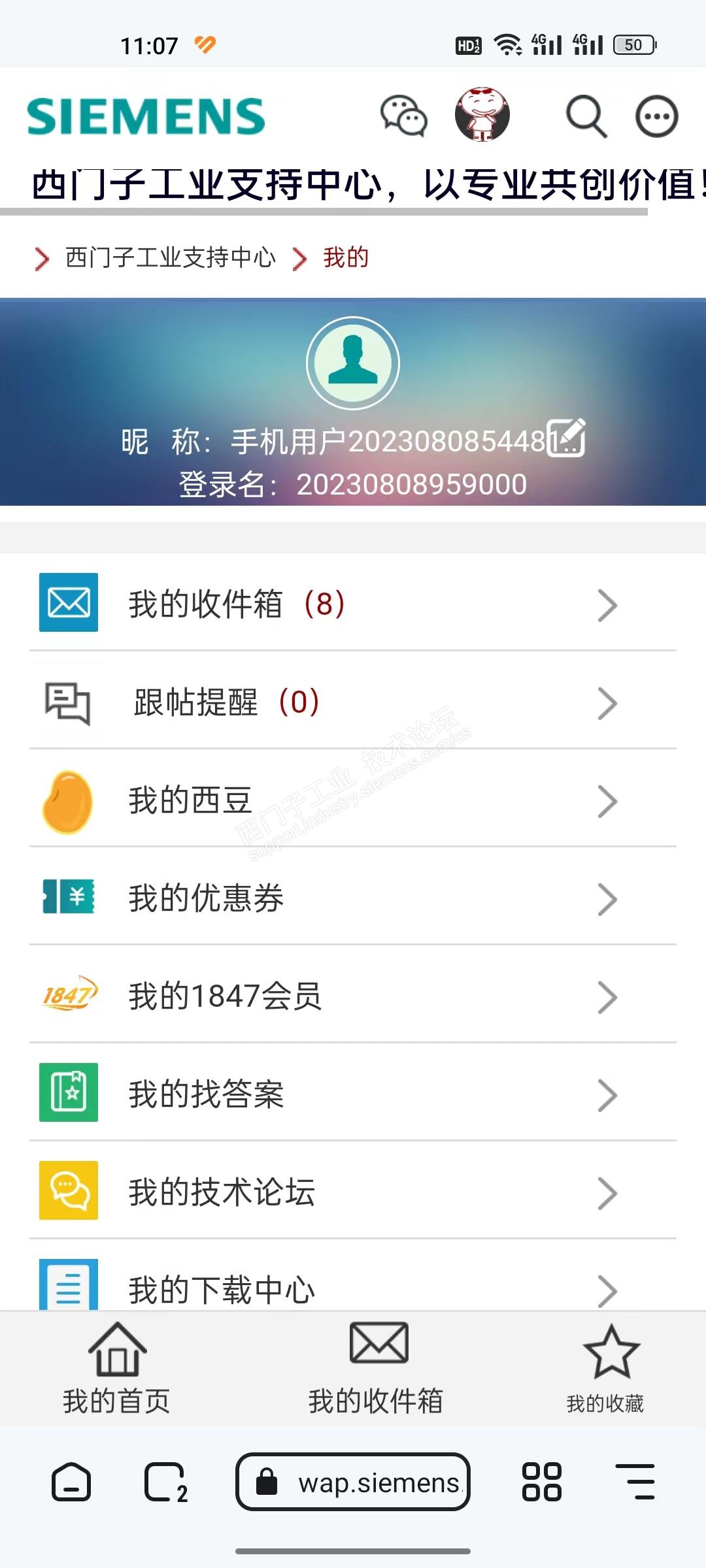The width and height of the screenshot is (706, 1568).
Task: Open the more options circle icon
Action: pyautogui.click(x=656, y=116)
